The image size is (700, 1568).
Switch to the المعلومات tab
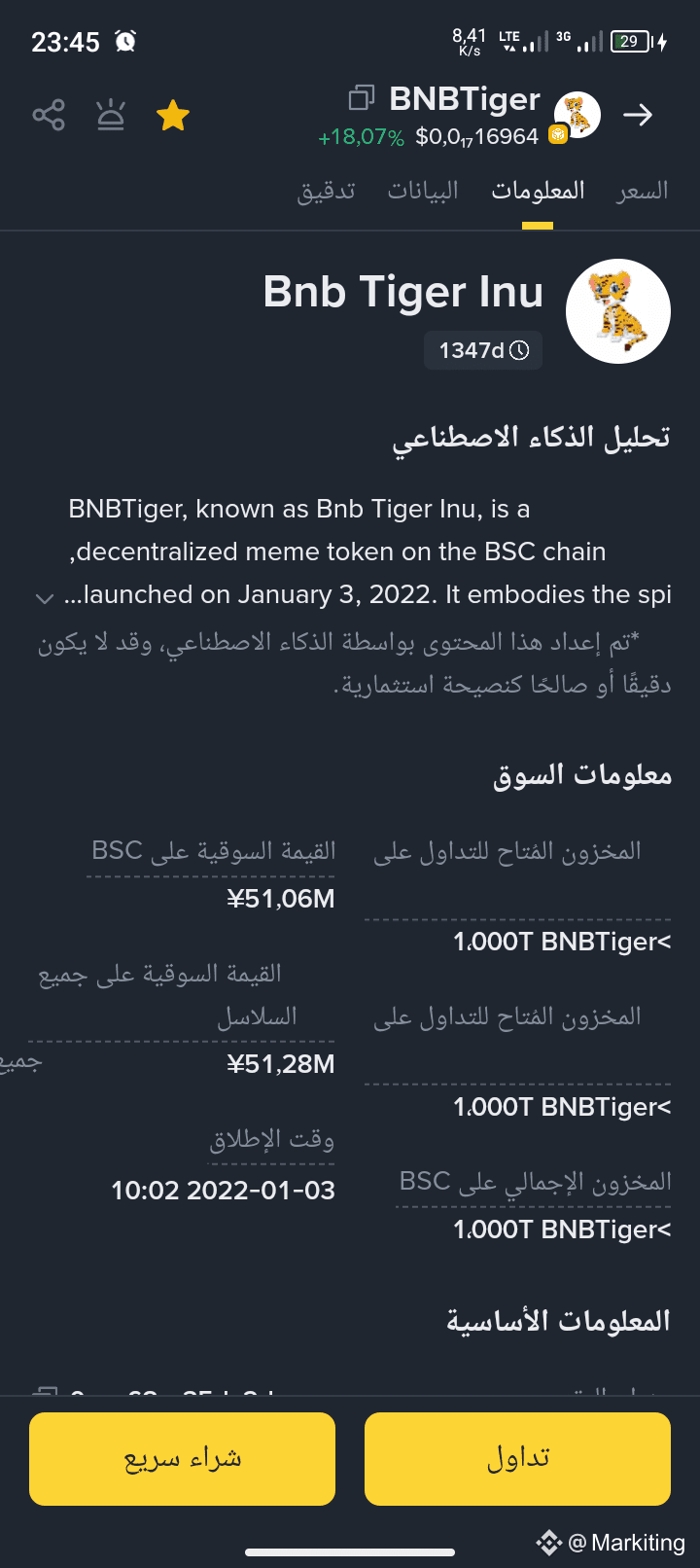pyautogui.click(x=539, y=191)
